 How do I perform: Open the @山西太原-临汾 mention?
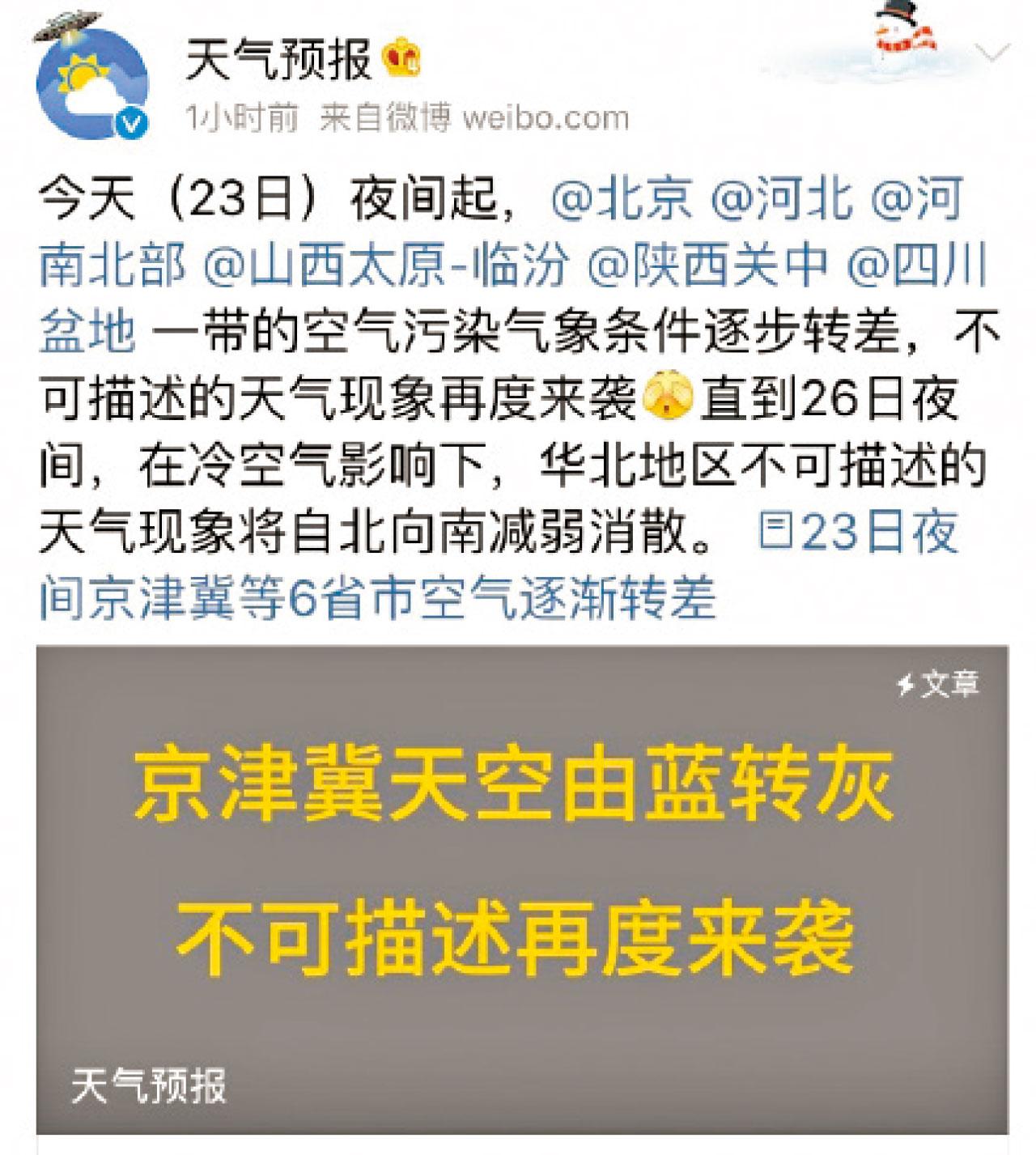pos(385,265)
